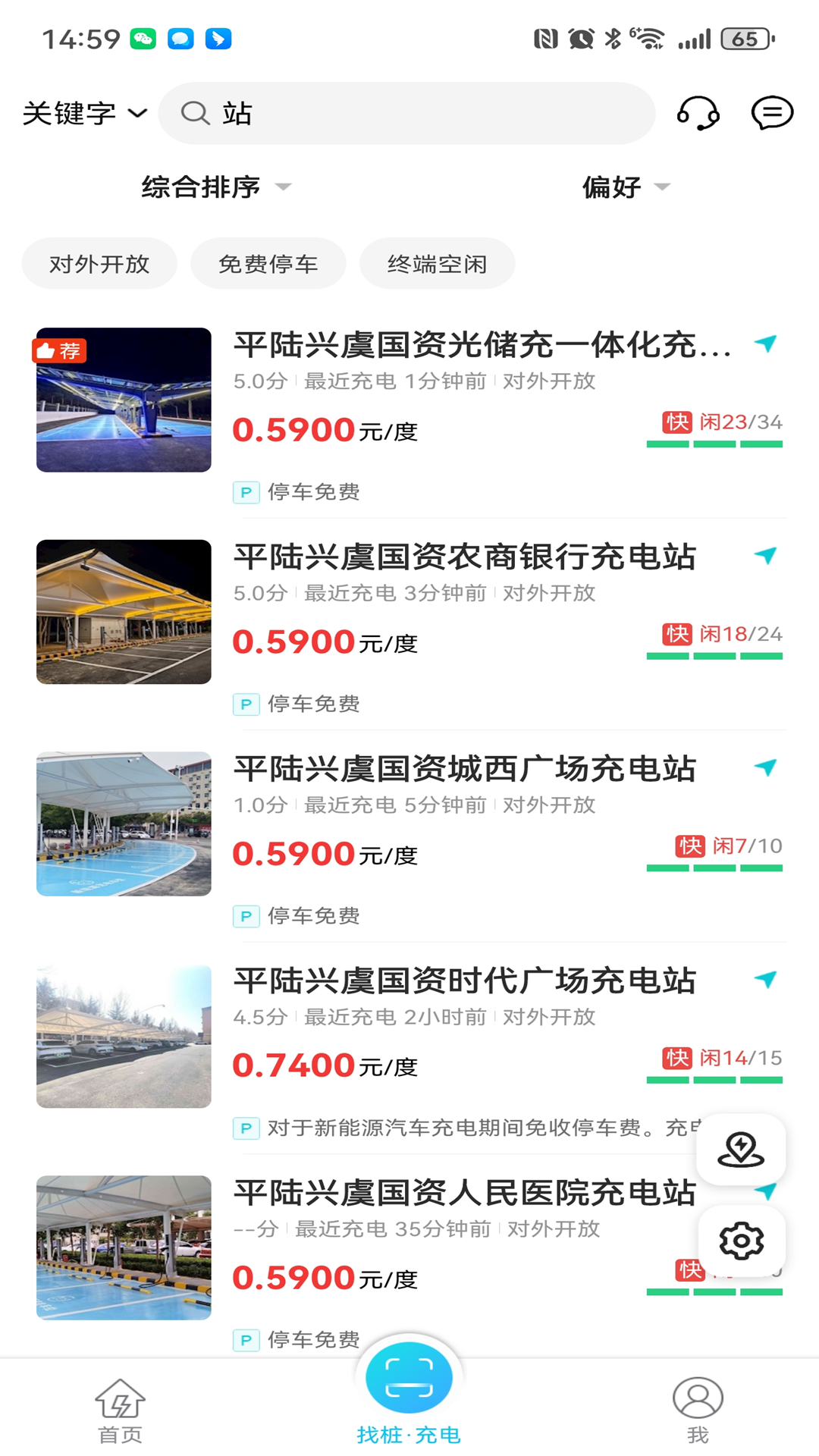Switch to the 我 profile tab
This screenshot has width=819, height=1456.
click(x=698, y=1410)
